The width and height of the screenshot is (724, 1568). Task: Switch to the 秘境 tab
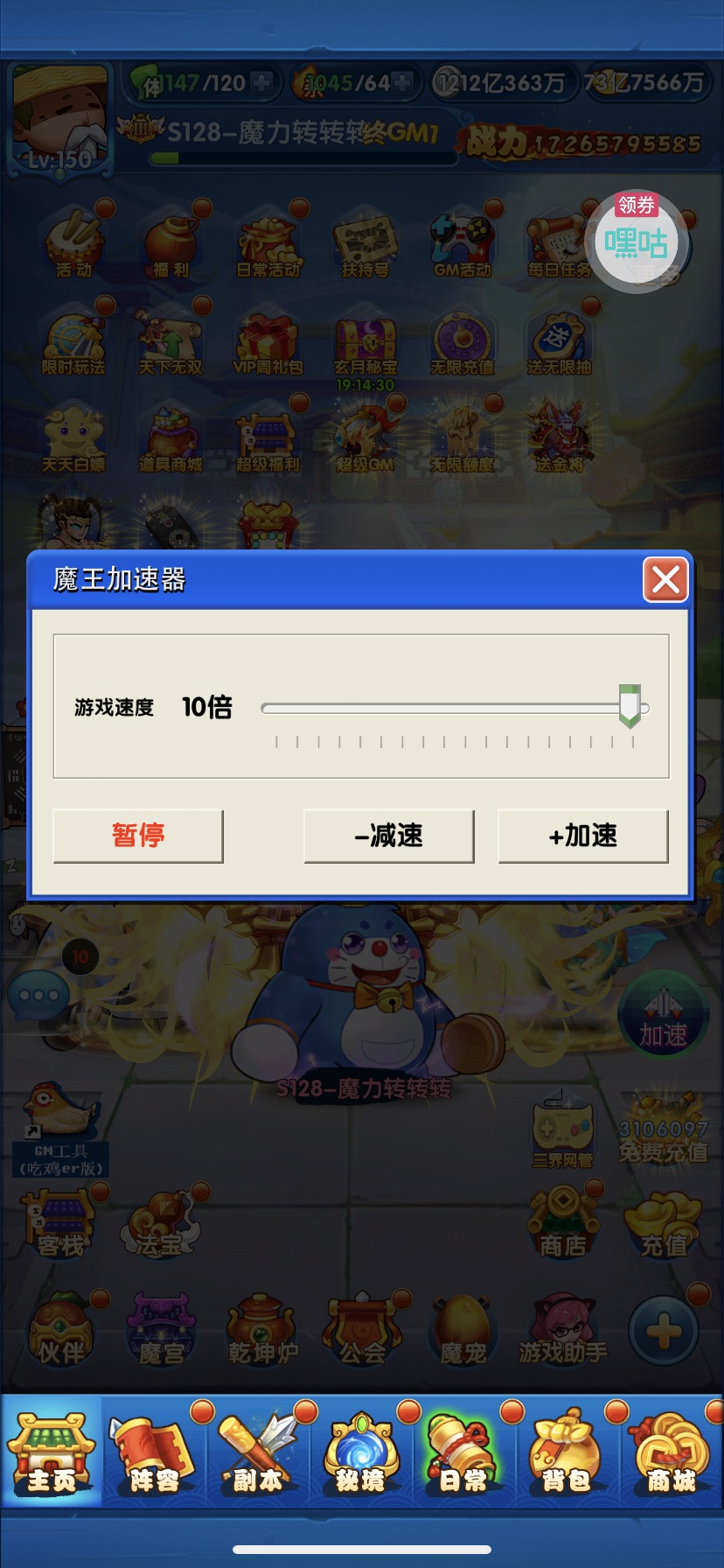[x=360, y=1452]
